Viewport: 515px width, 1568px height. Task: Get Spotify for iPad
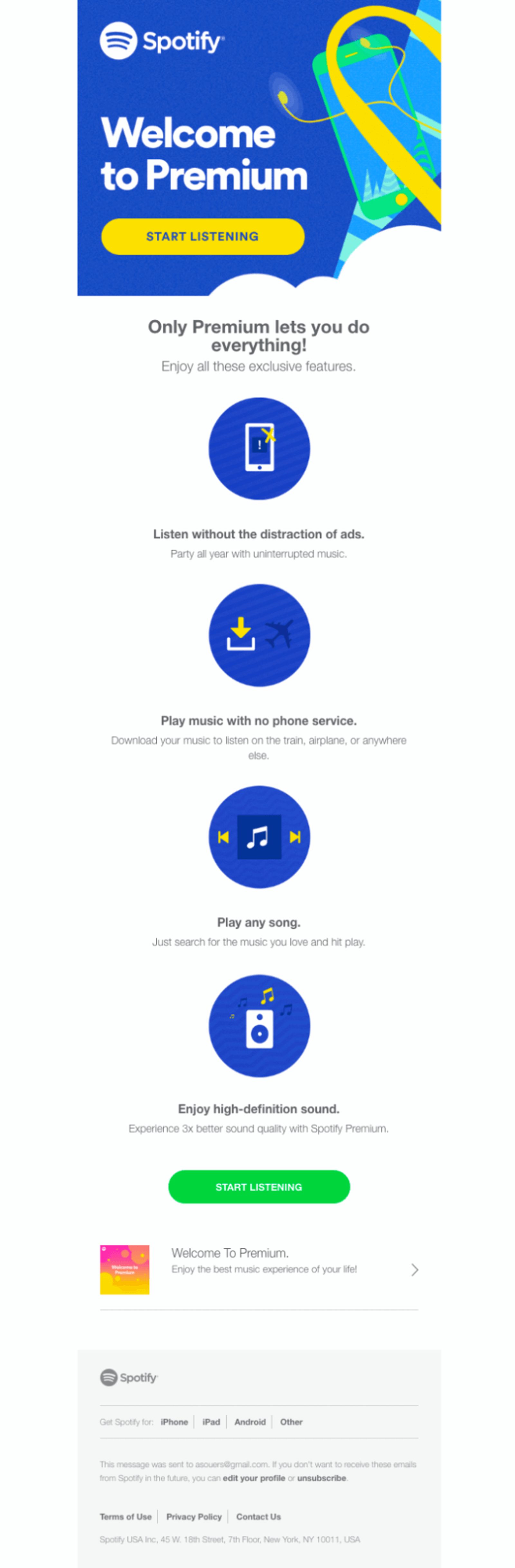(x=211, y=1422)
